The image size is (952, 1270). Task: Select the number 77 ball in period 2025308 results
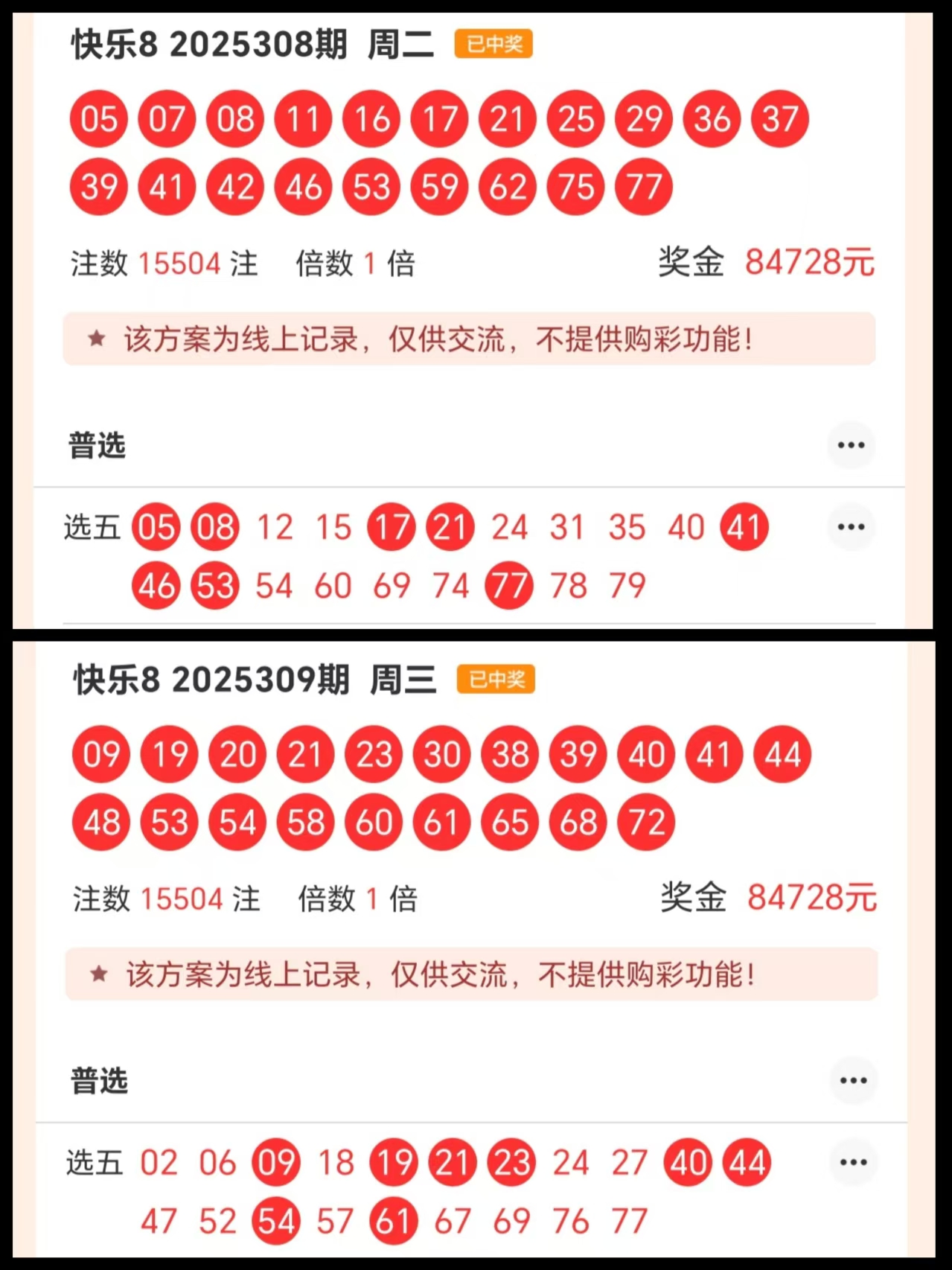click(642, 187)
